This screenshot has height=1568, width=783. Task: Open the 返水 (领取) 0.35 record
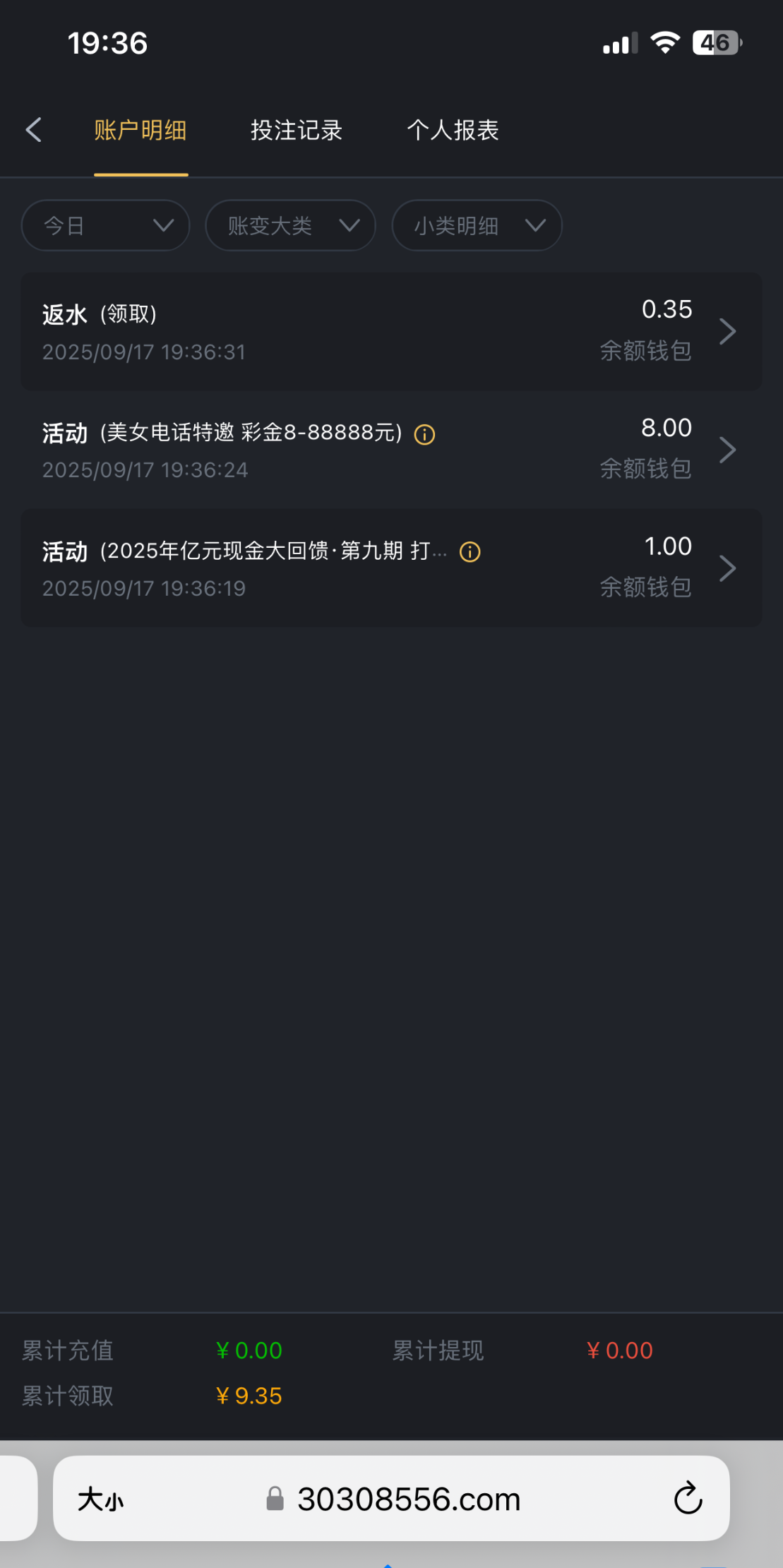point(391,331)
